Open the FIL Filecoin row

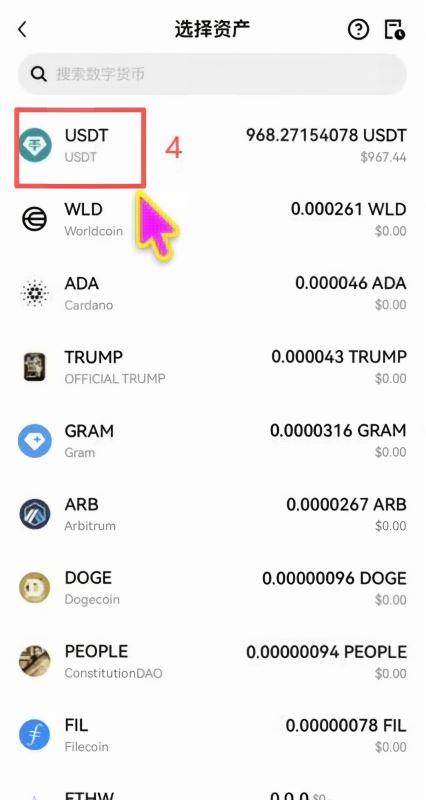coord(213,735)
